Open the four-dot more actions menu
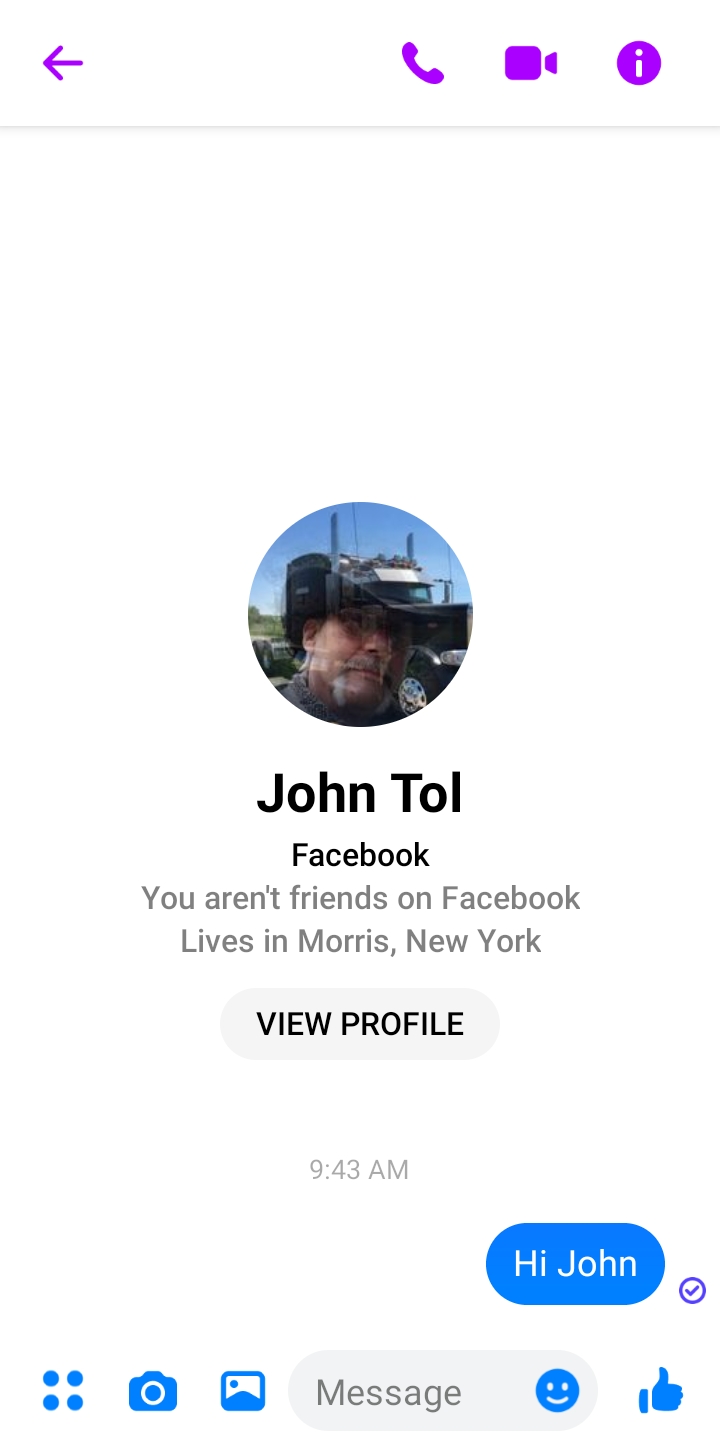 63,1391
